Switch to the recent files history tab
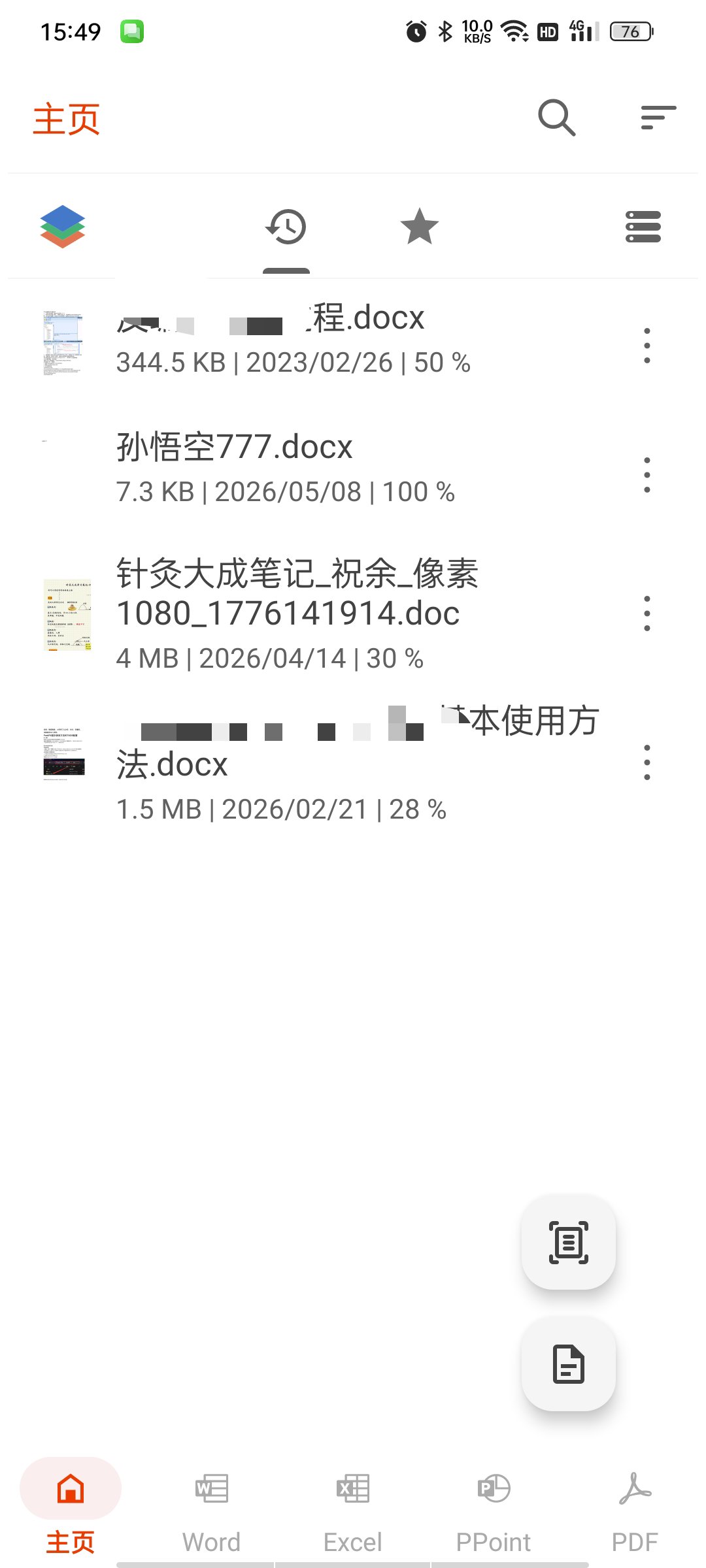This screenshot has height=1568, width=706. 286,227
